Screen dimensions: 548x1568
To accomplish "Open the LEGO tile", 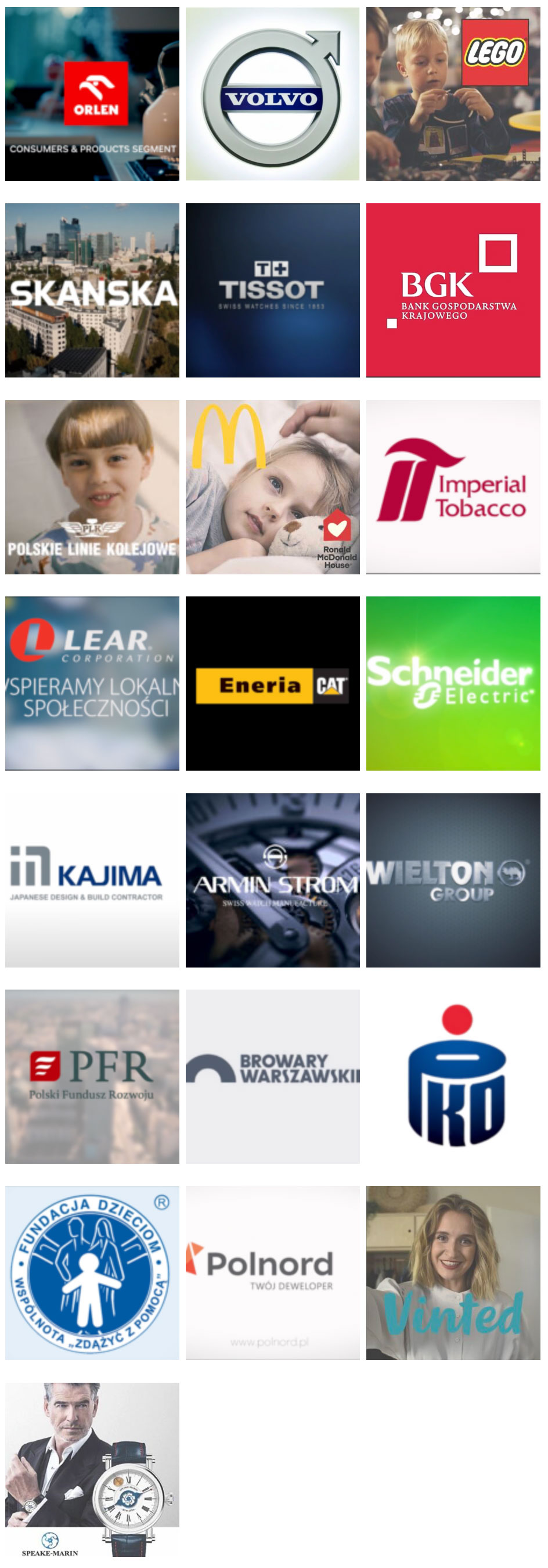I will click(x=453, y=94).
